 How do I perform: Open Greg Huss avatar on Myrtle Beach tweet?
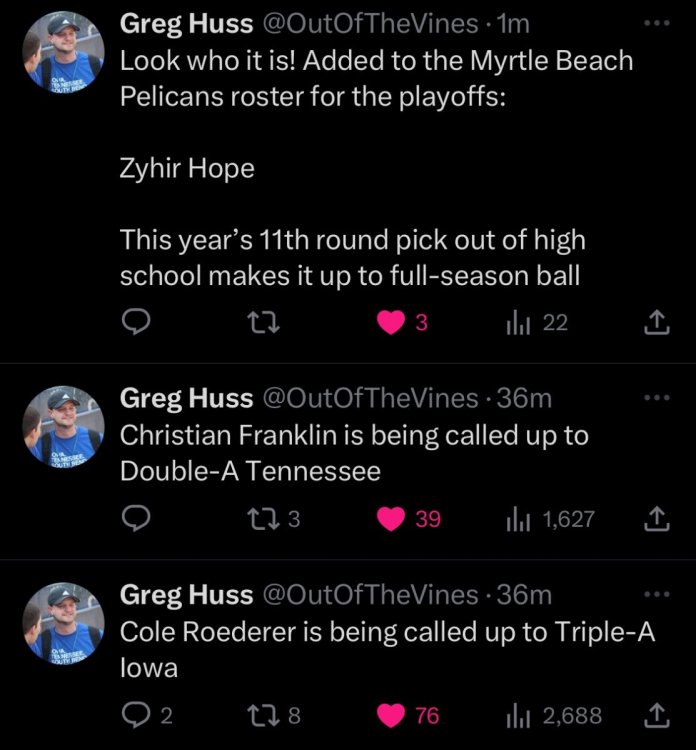pos(64,50)
